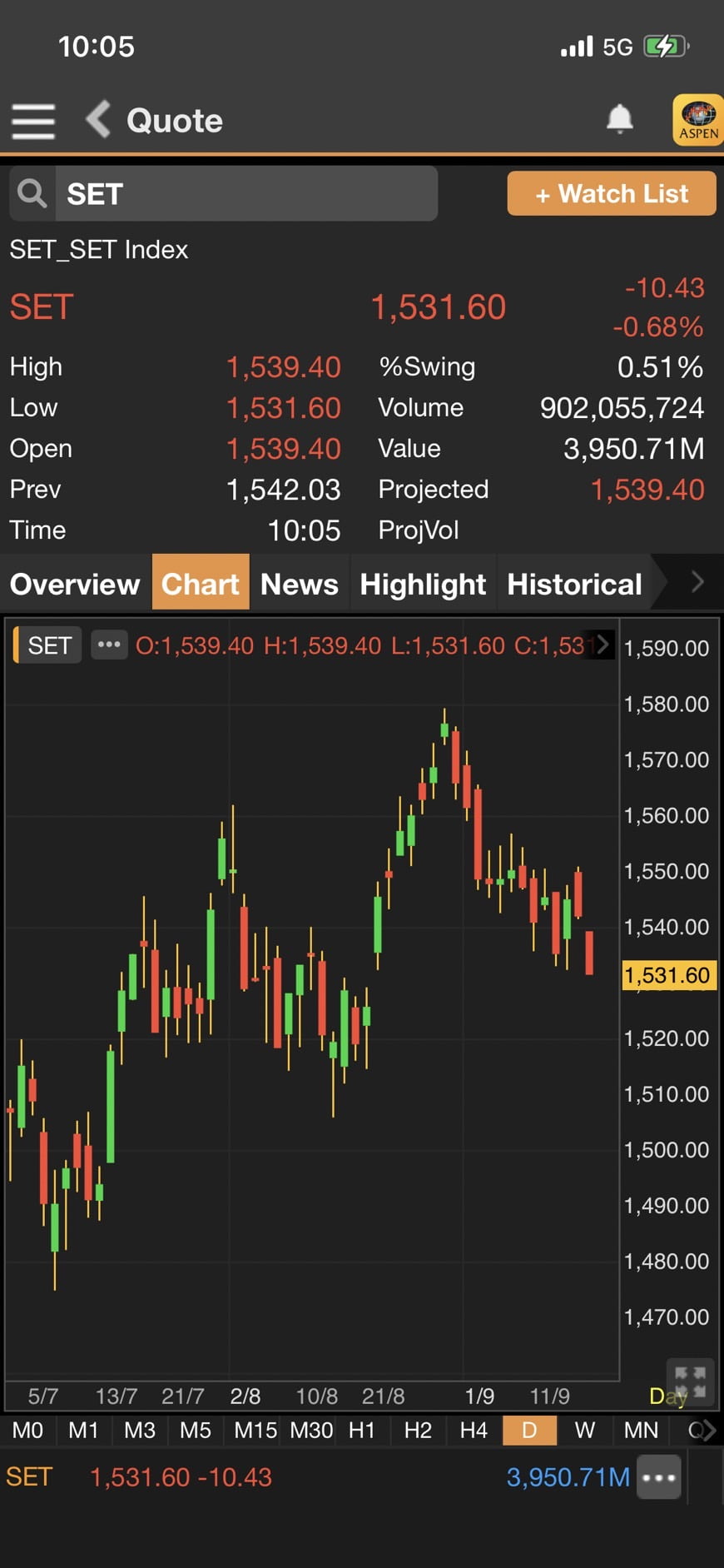The width and height of the screenshot is (724, 1568).
Task: Add SET to the Watch List
Action: [x=612, y=194]
